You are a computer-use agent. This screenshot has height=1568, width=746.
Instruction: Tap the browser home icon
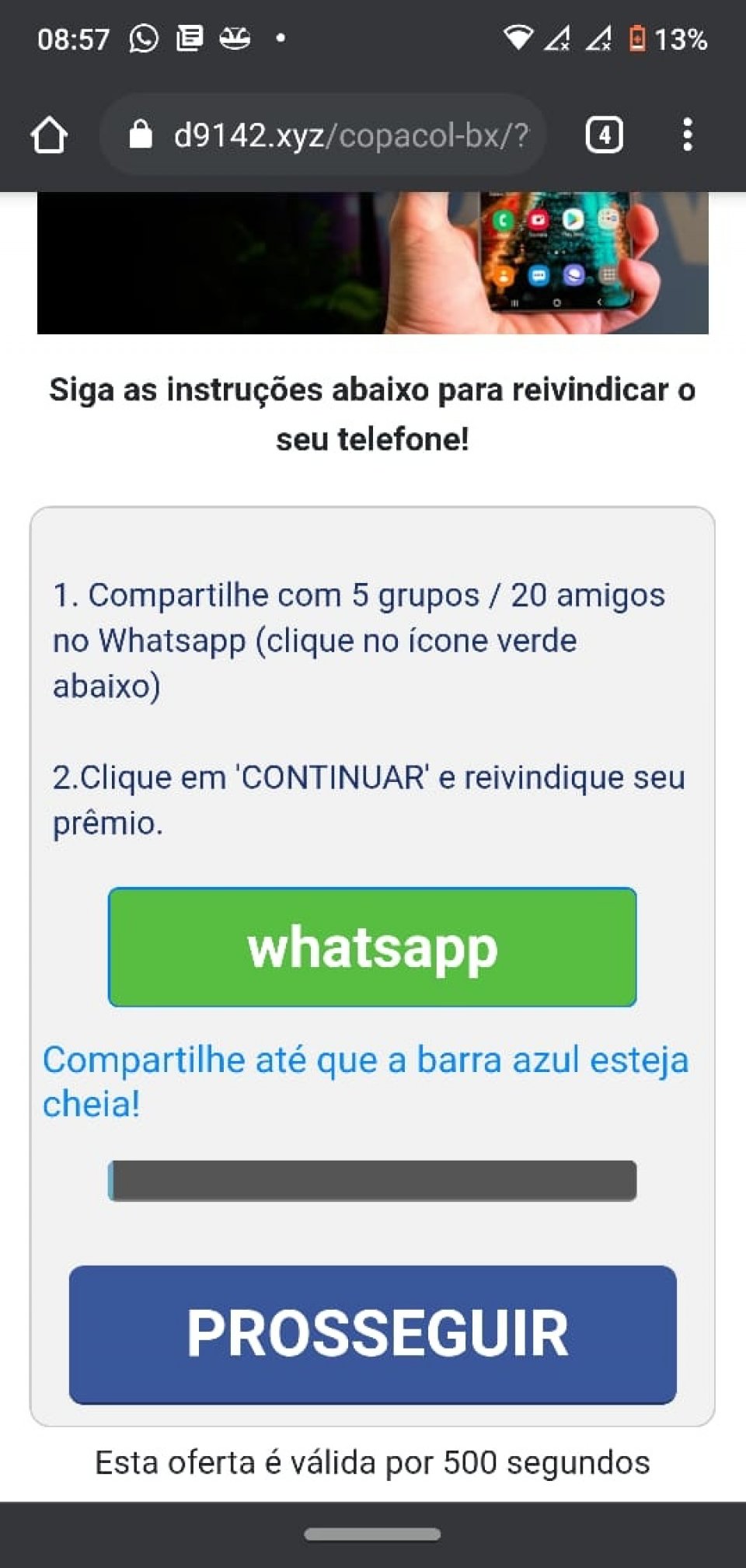click(49, 135)
